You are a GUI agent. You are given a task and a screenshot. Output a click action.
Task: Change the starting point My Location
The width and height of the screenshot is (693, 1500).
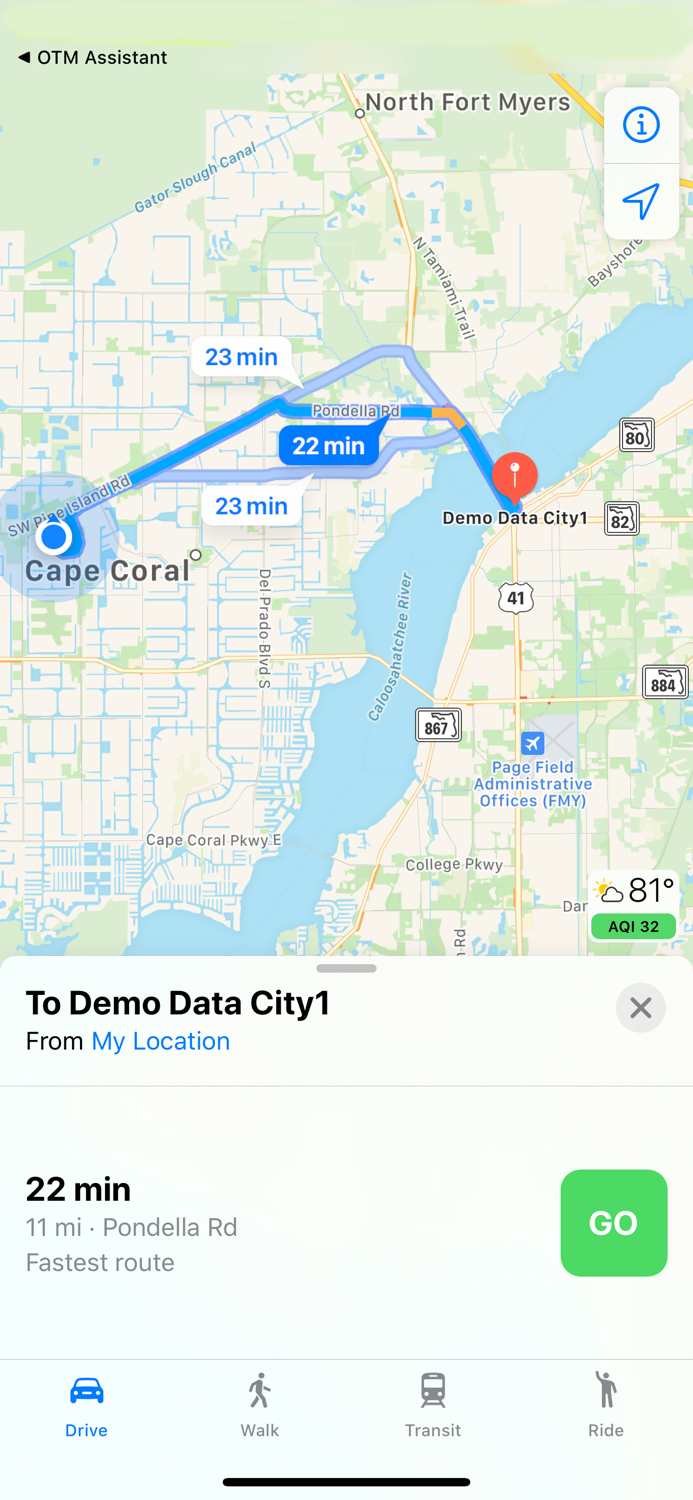point(160,1041)
